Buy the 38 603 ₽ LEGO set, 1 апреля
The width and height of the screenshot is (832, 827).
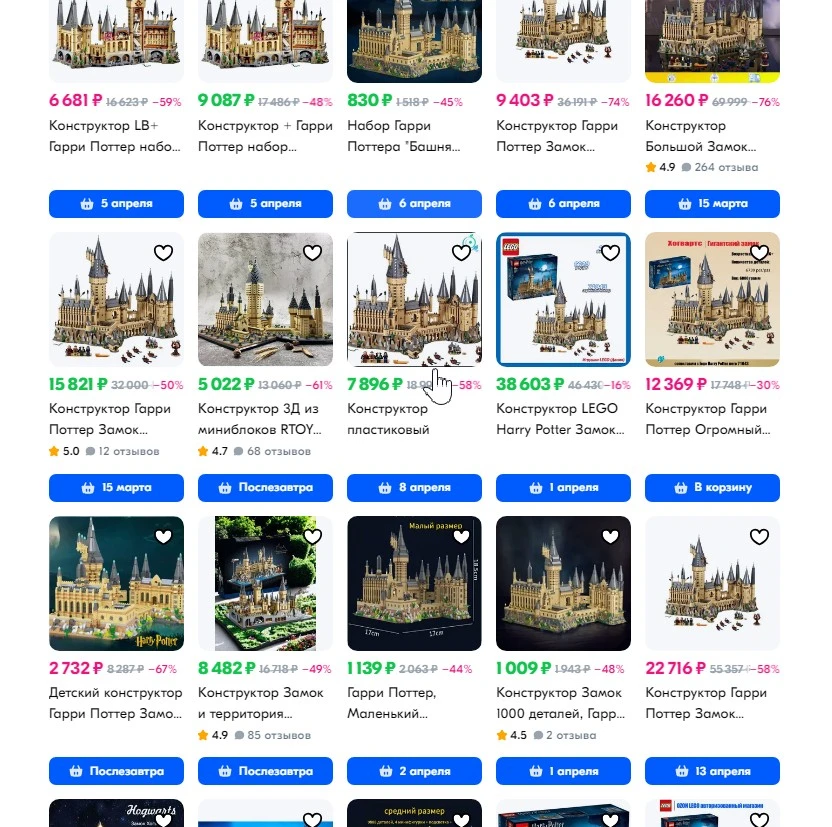[x=564, y=488]
